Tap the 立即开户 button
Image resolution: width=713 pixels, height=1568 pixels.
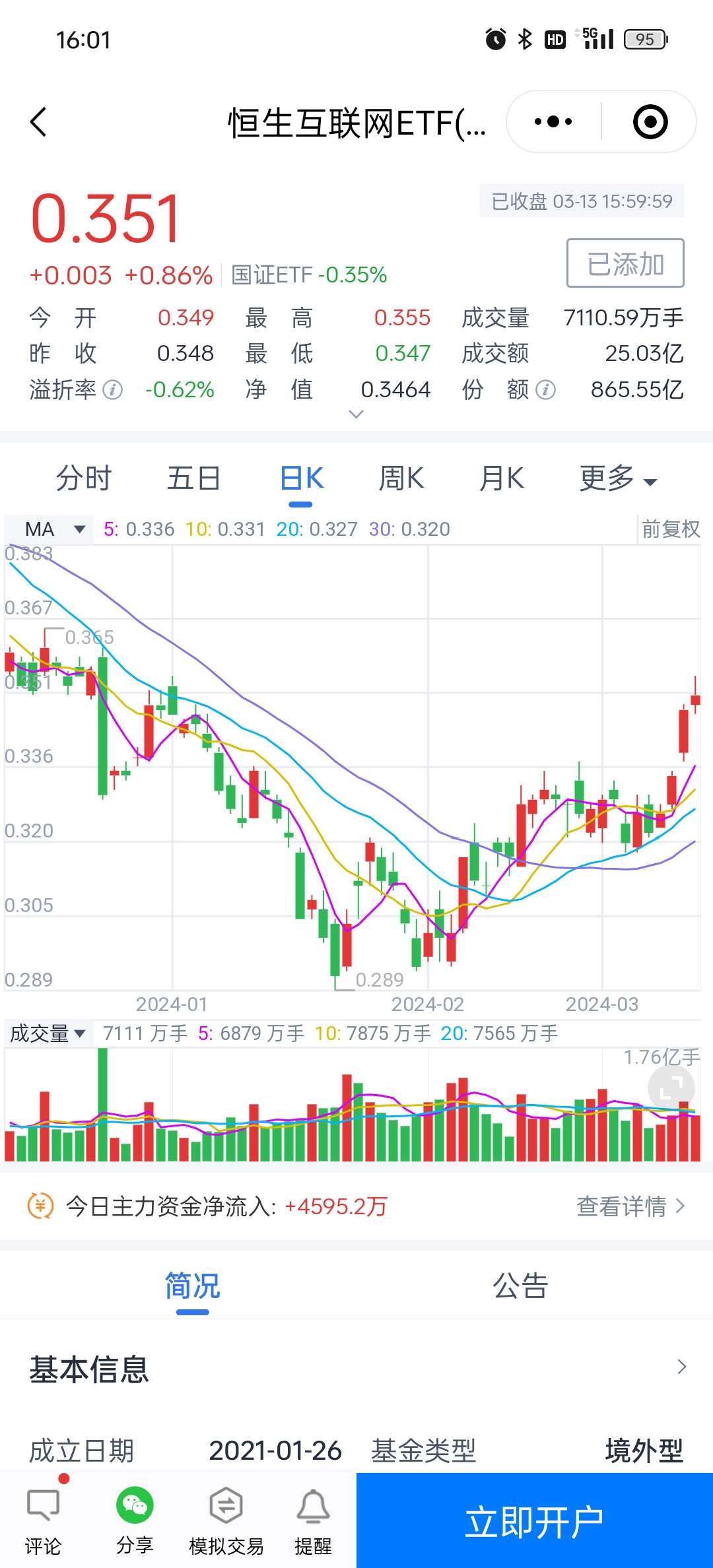point(535,1522)
